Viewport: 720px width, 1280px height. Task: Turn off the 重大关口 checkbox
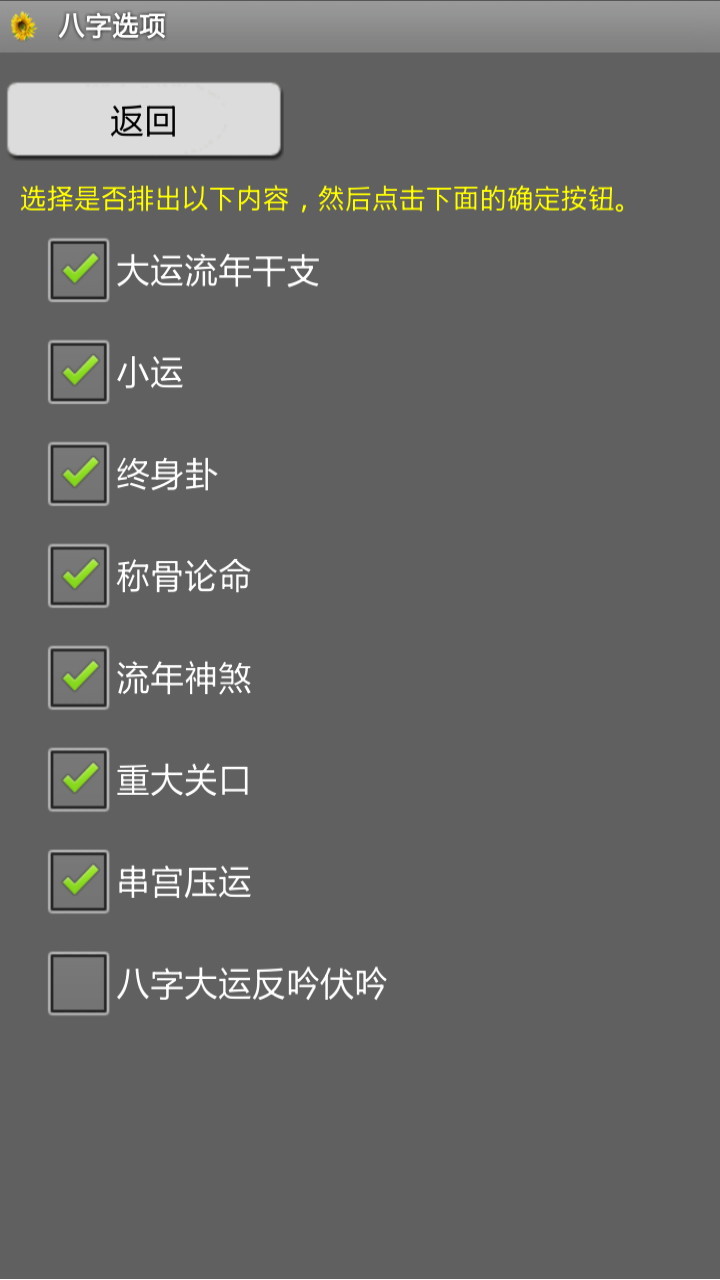tap(79, 780)
